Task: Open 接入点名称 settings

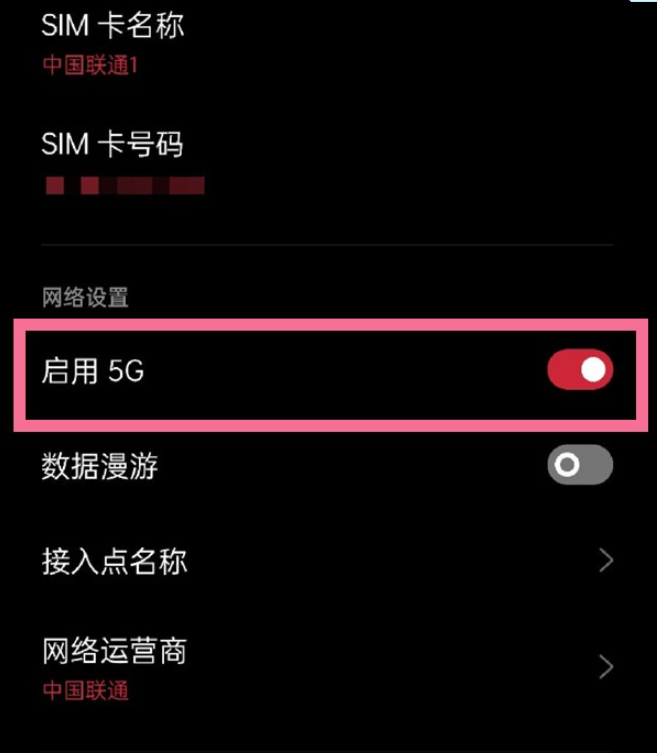Action: (x=325, y=561)
